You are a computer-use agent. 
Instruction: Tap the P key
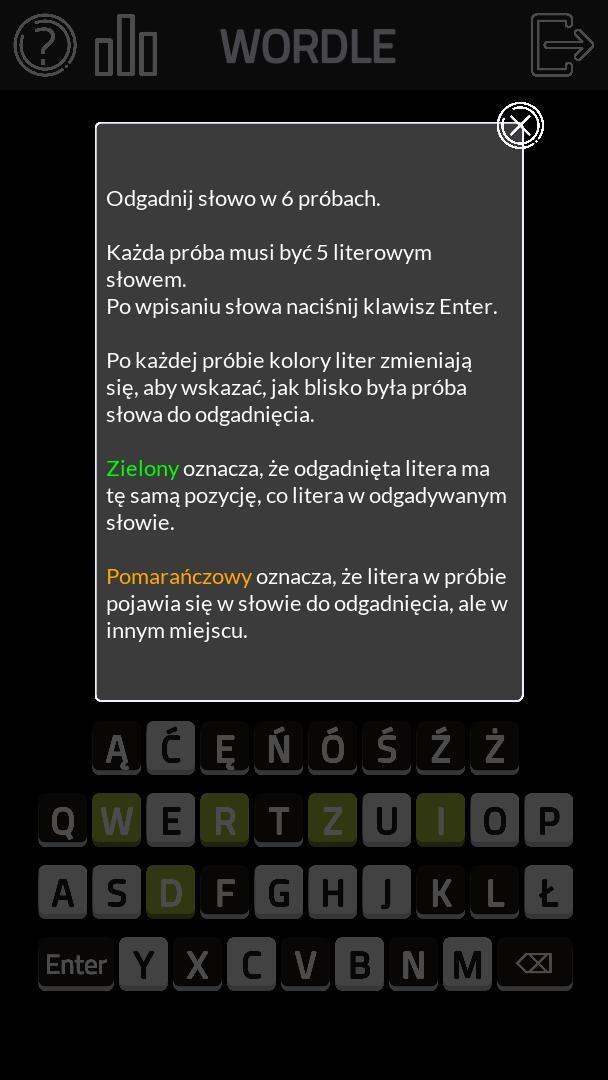(549, 820)
